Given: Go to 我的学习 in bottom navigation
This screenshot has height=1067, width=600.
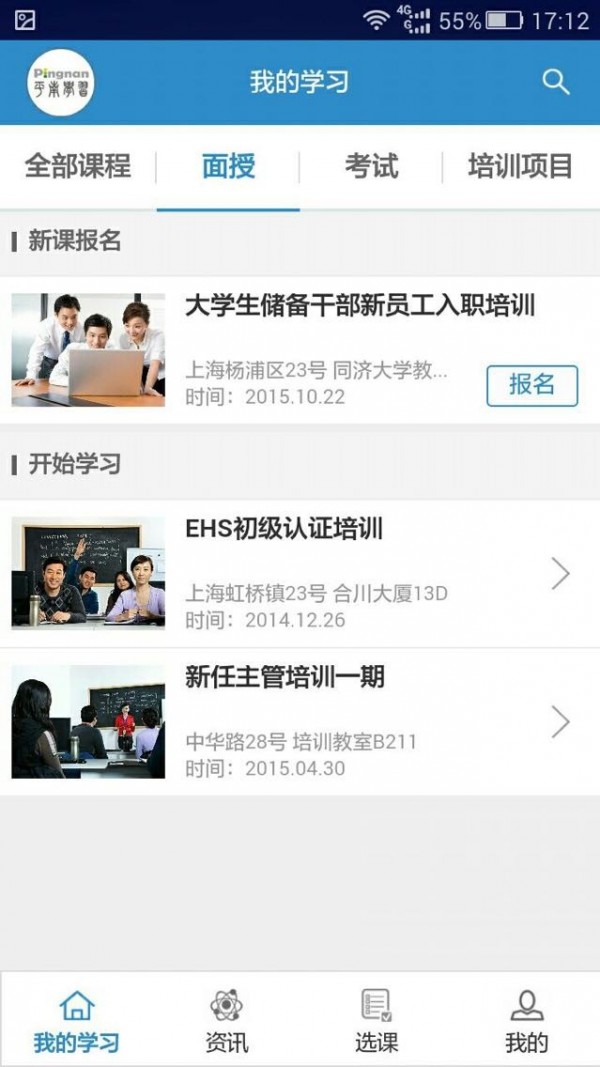Looking at the screenshot, I should coord(76,1020).
